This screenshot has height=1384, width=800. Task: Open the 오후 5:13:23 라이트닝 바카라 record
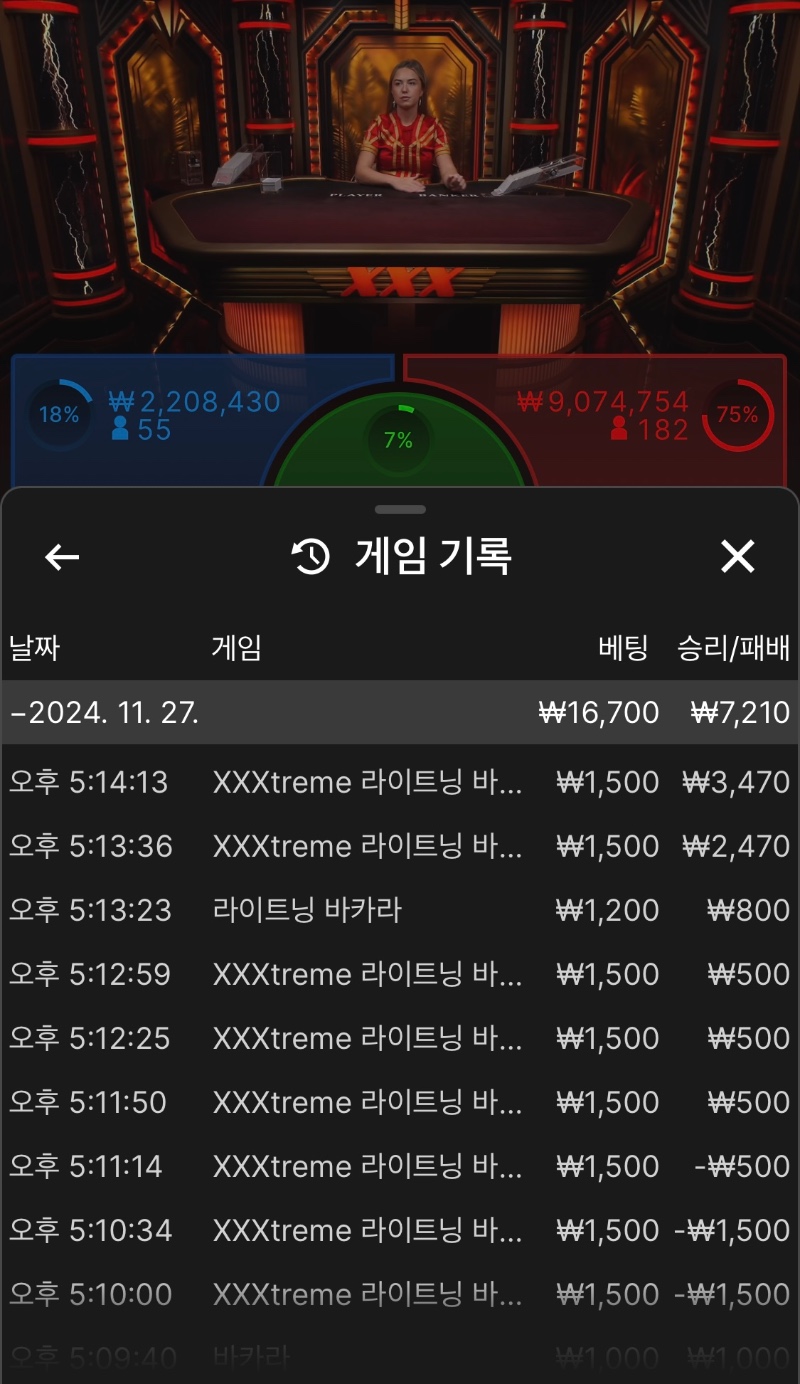coord(400,910)
